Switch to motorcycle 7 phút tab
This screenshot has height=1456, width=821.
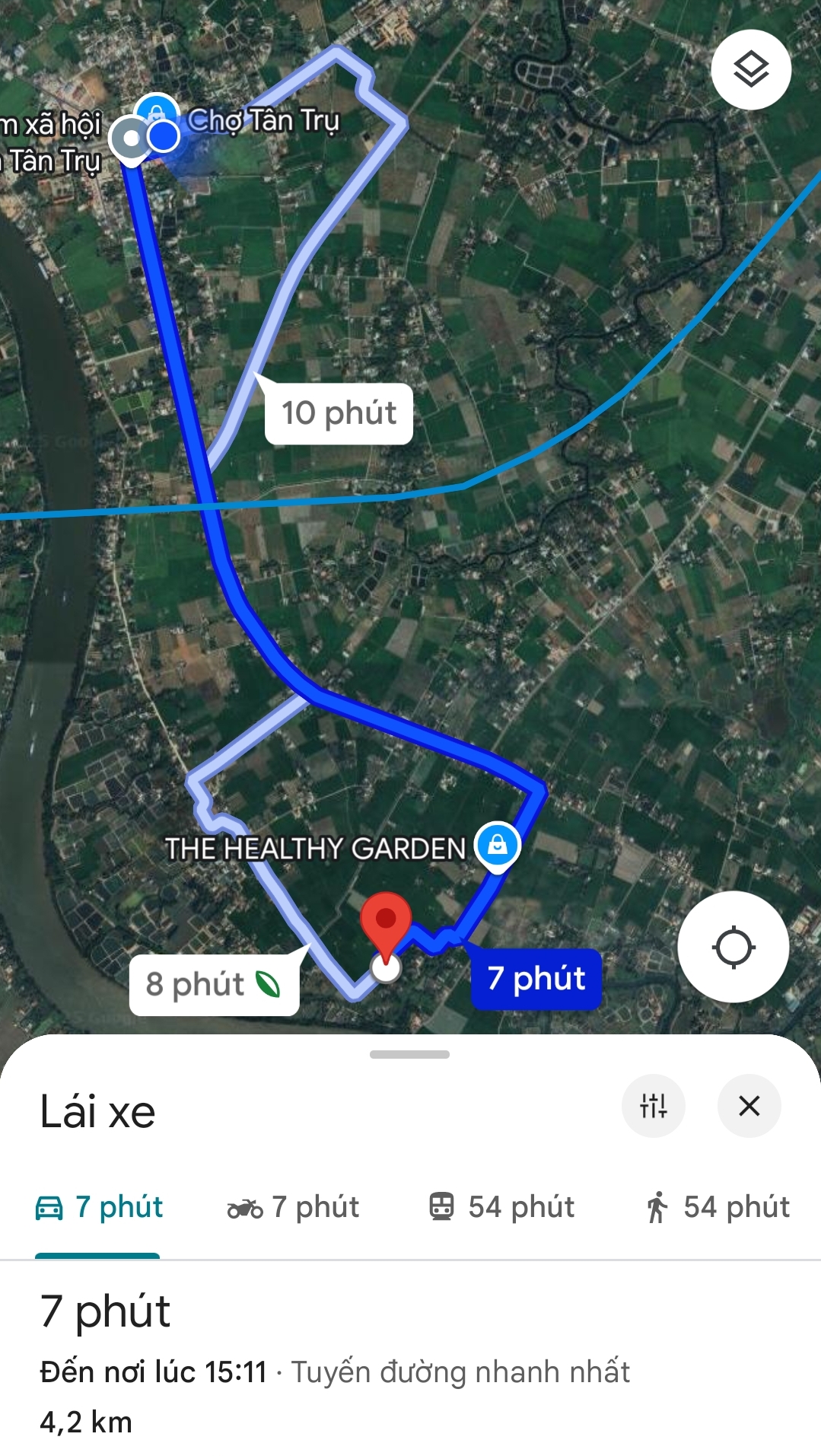(293, 1207)
